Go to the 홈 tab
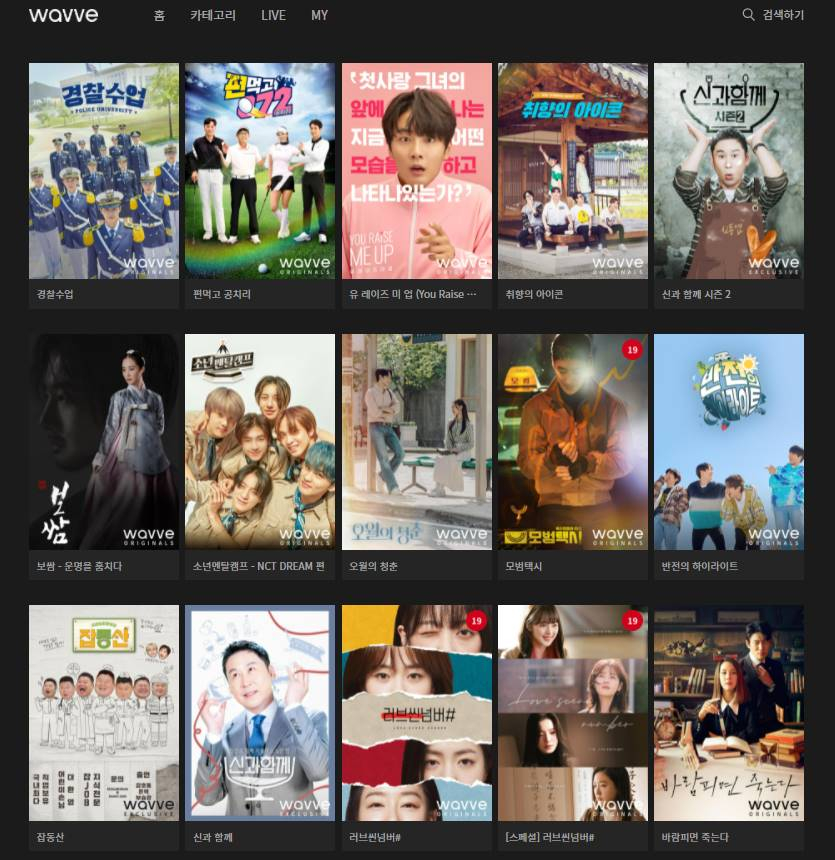The width and height of the screenshot is (835, 860). click(x=159, y=15)
